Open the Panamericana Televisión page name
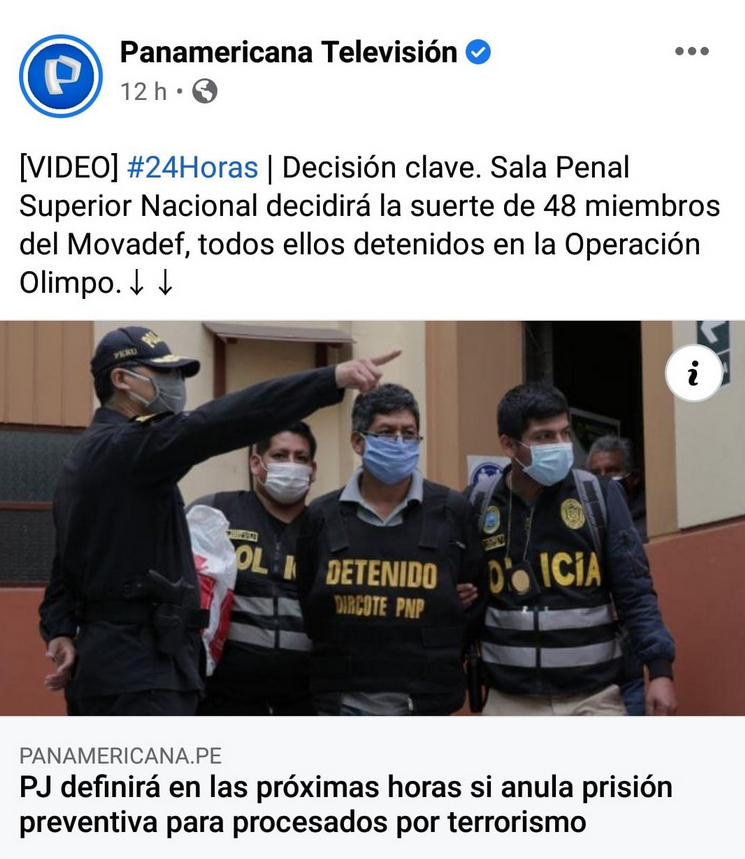The width and height of the screenshot is (745, 859). pyautogui.click(x=288, y=52)
